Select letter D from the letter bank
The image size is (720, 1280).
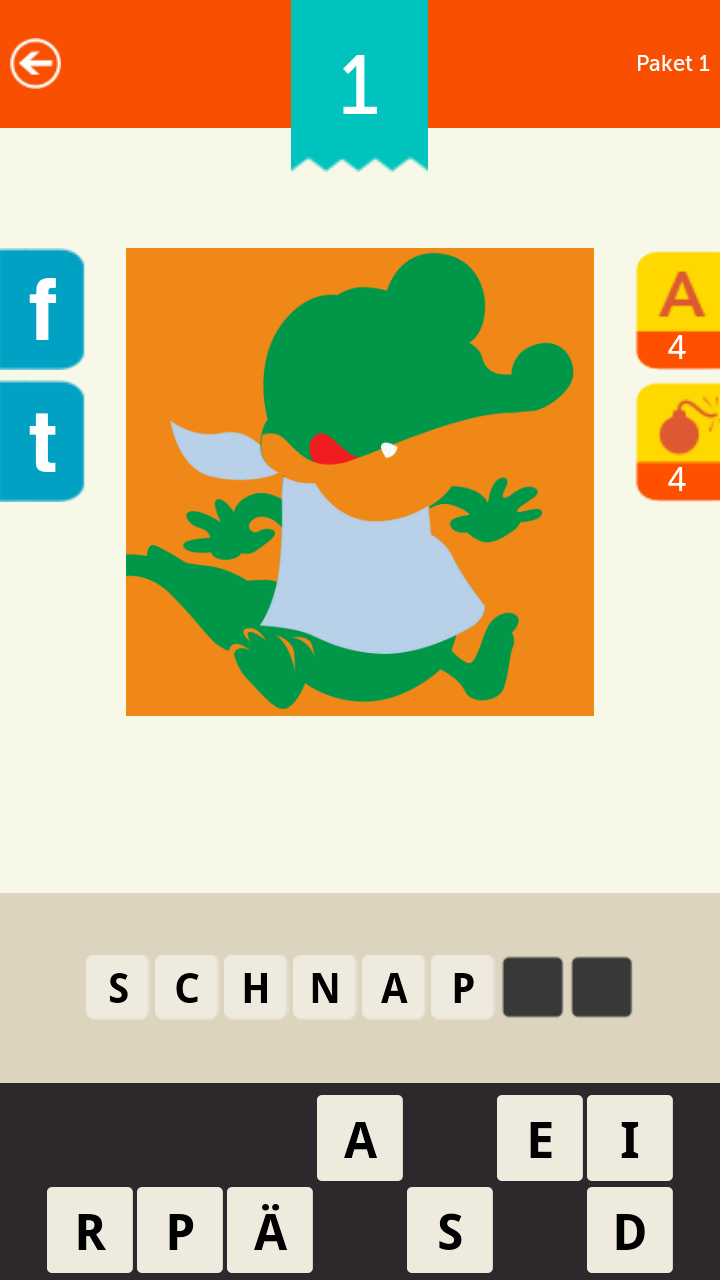(x=630, y=1230)
